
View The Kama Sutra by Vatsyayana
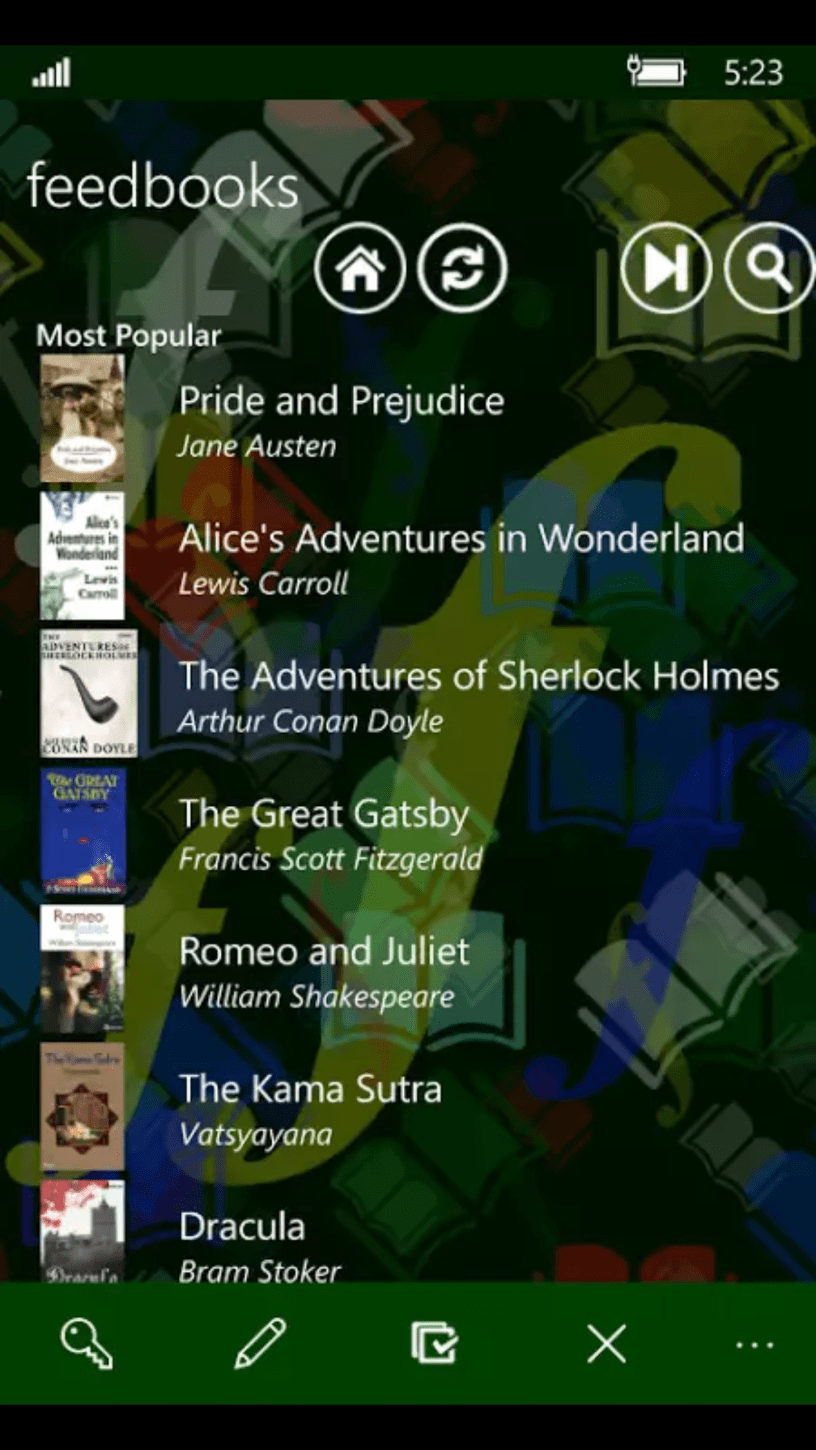pyautogui.click(x=310, y=1106)
